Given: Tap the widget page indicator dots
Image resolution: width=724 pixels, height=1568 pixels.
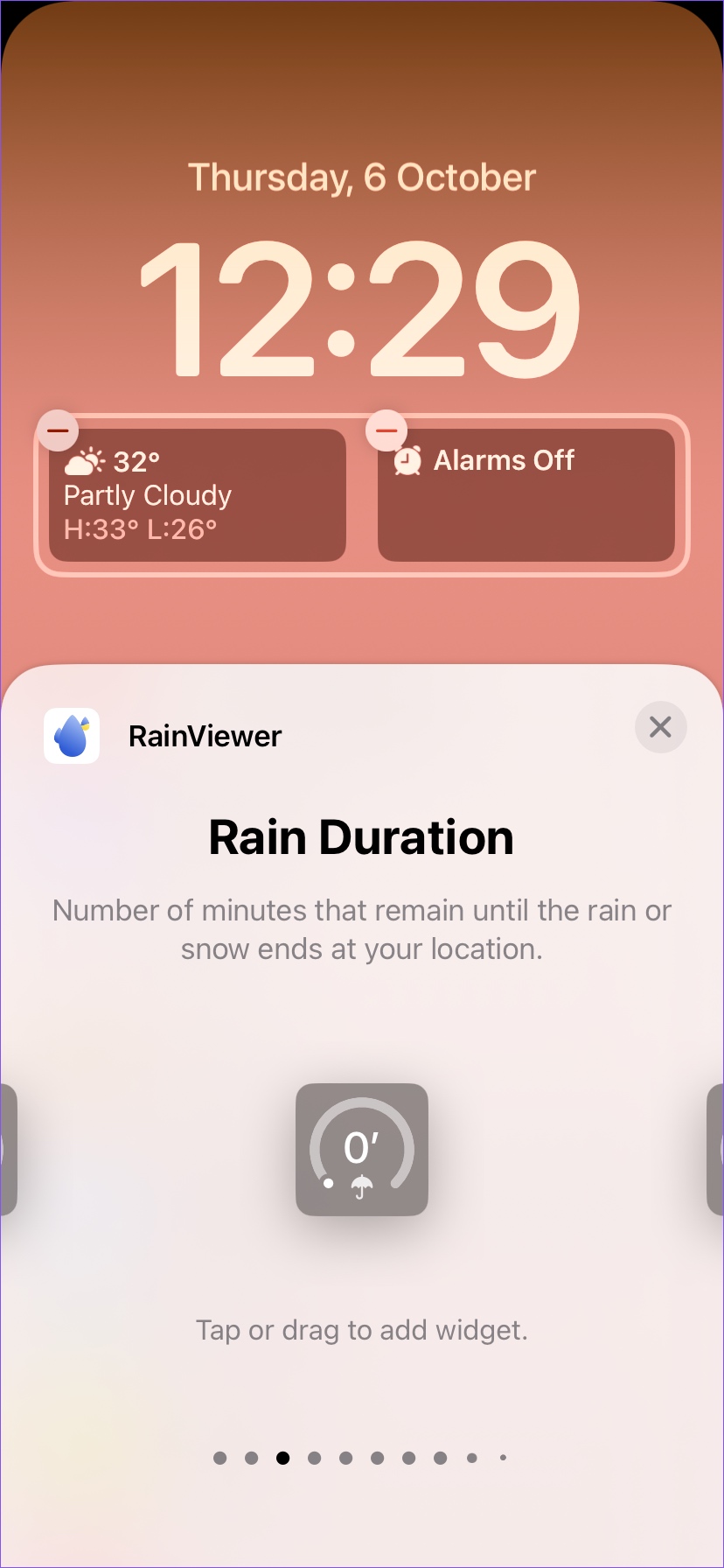Looking at the screenshot, I should (x=361, y=1458).
